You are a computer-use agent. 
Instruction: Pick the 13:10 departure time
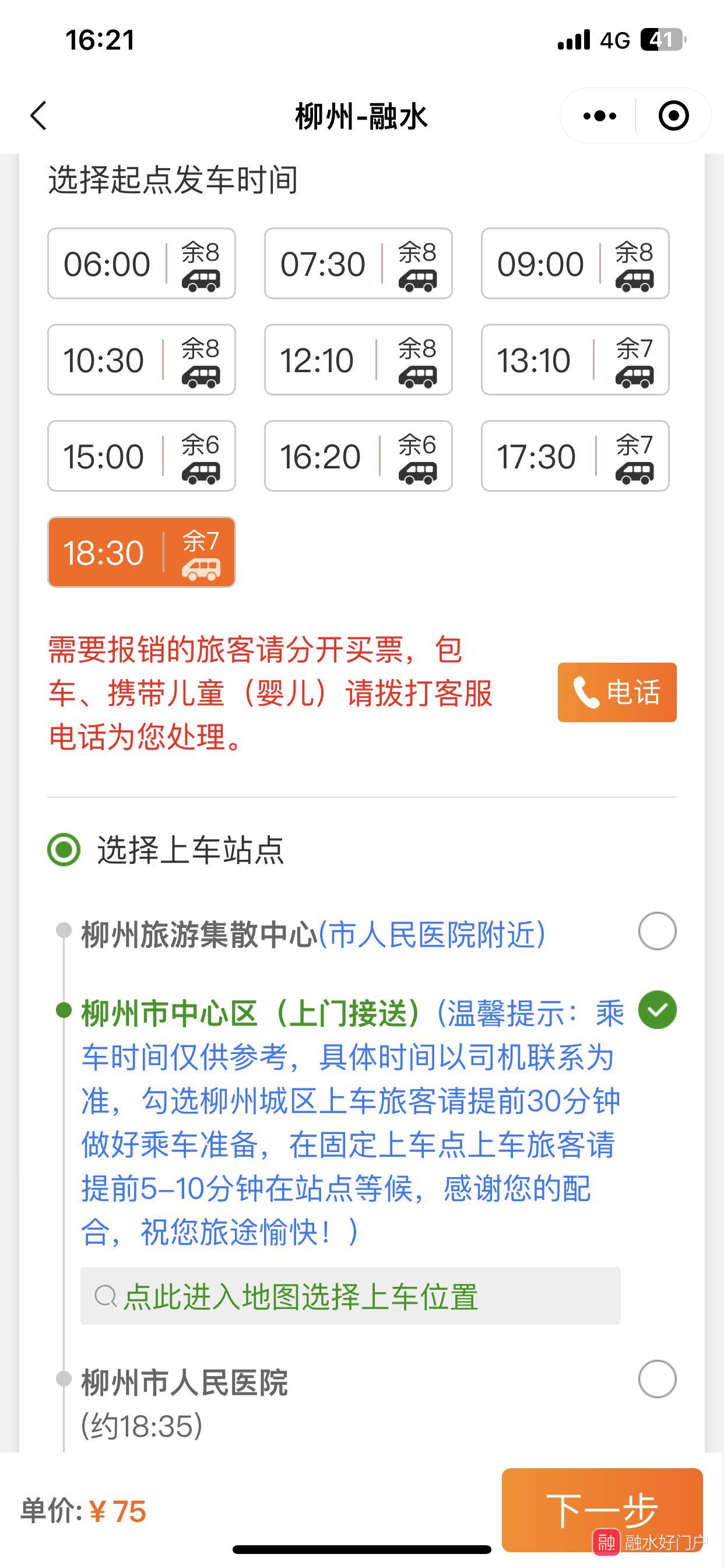(x=575, y=360)
